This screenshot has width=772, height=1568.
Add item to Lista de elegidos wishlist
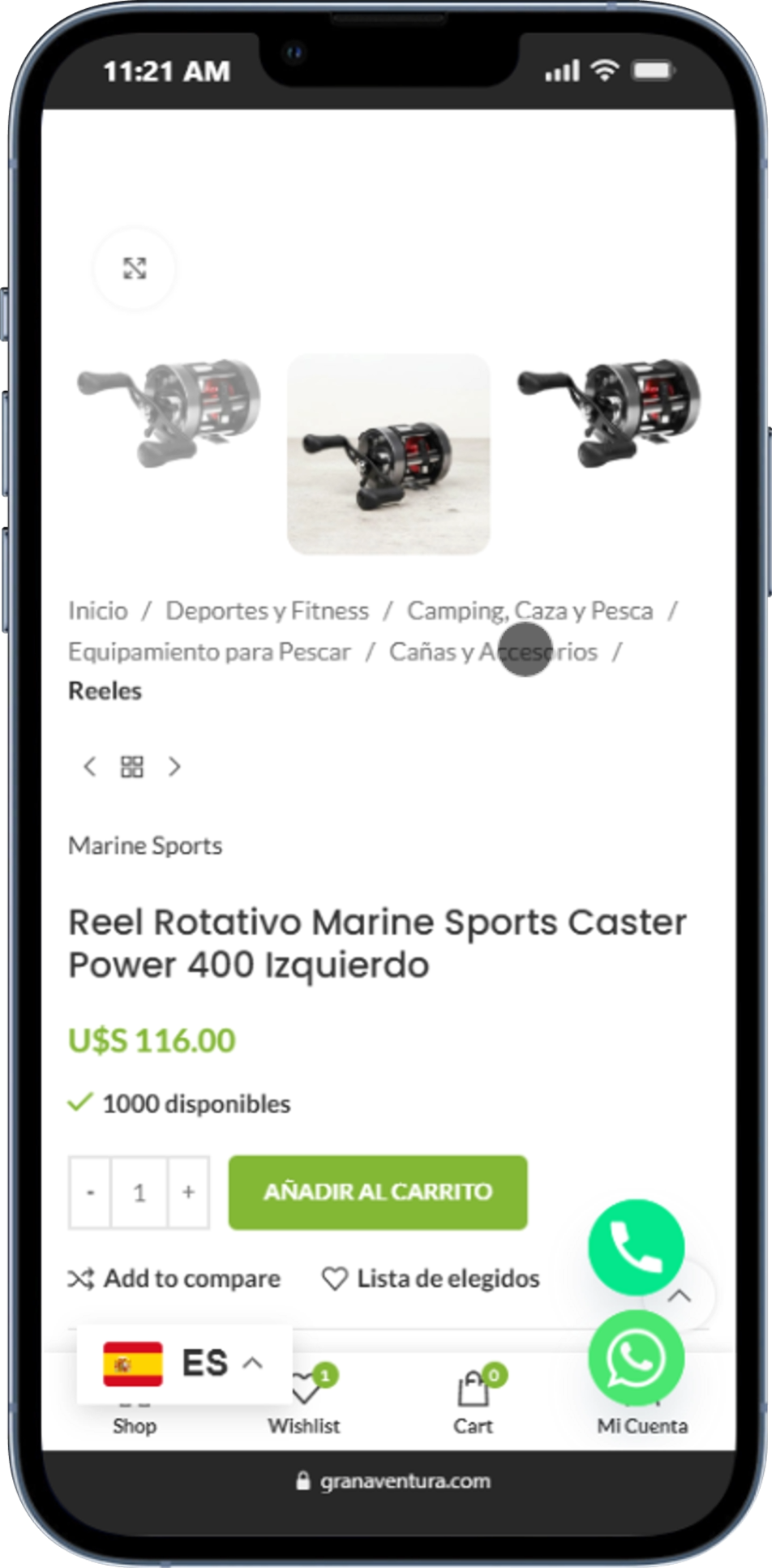pyautogui.click(x=431, y=1279)
